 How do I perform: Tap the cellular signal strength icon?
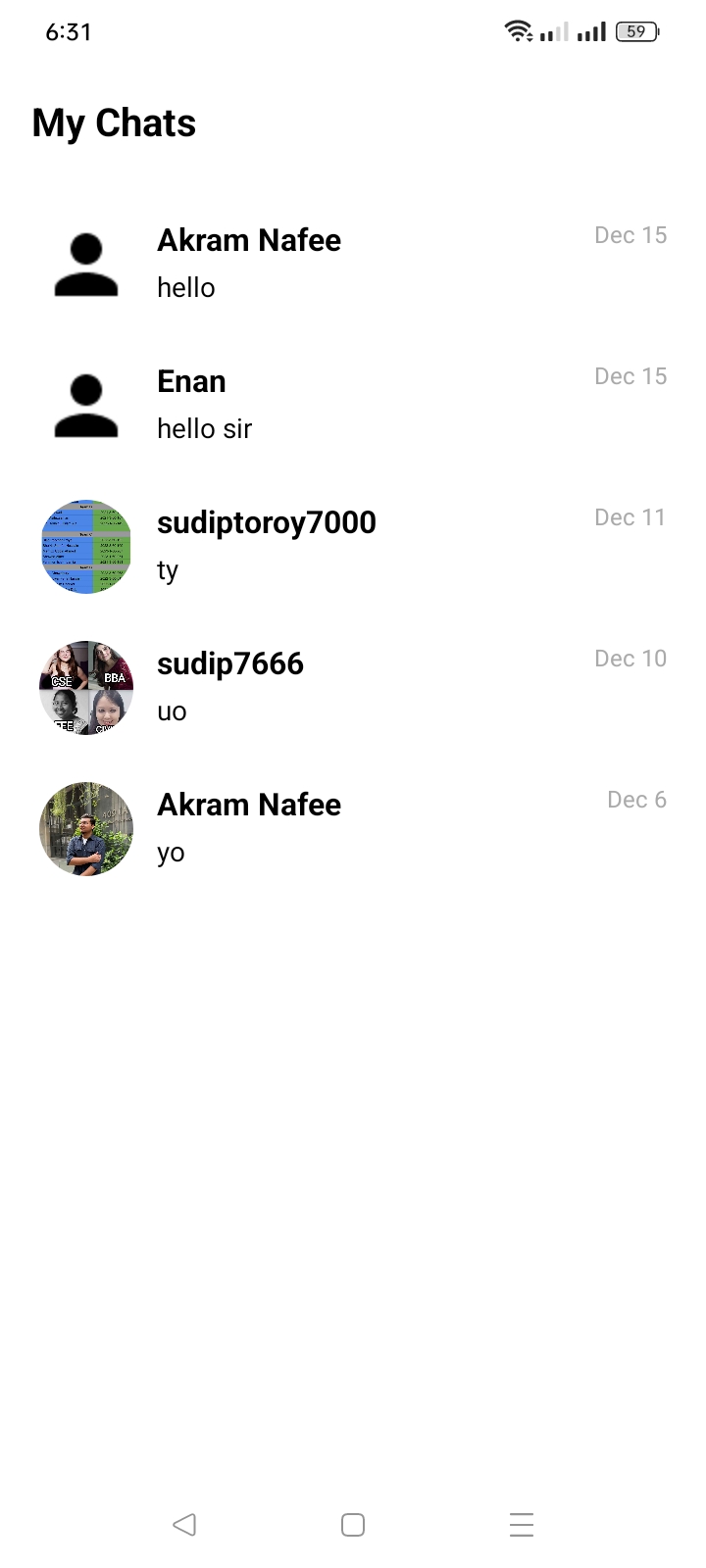coord(552,32)
